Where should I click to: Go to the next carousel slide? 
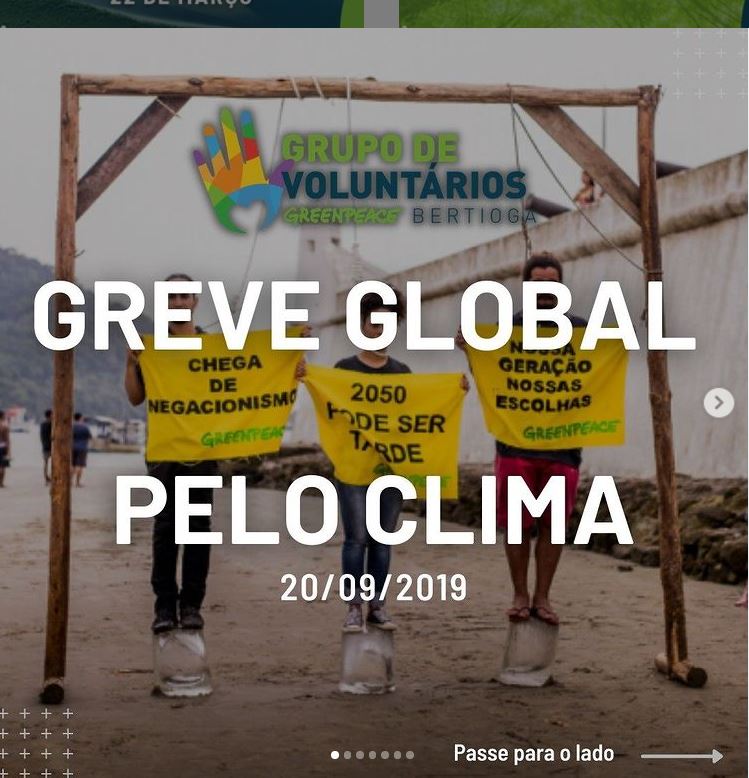tap(718, 402)
